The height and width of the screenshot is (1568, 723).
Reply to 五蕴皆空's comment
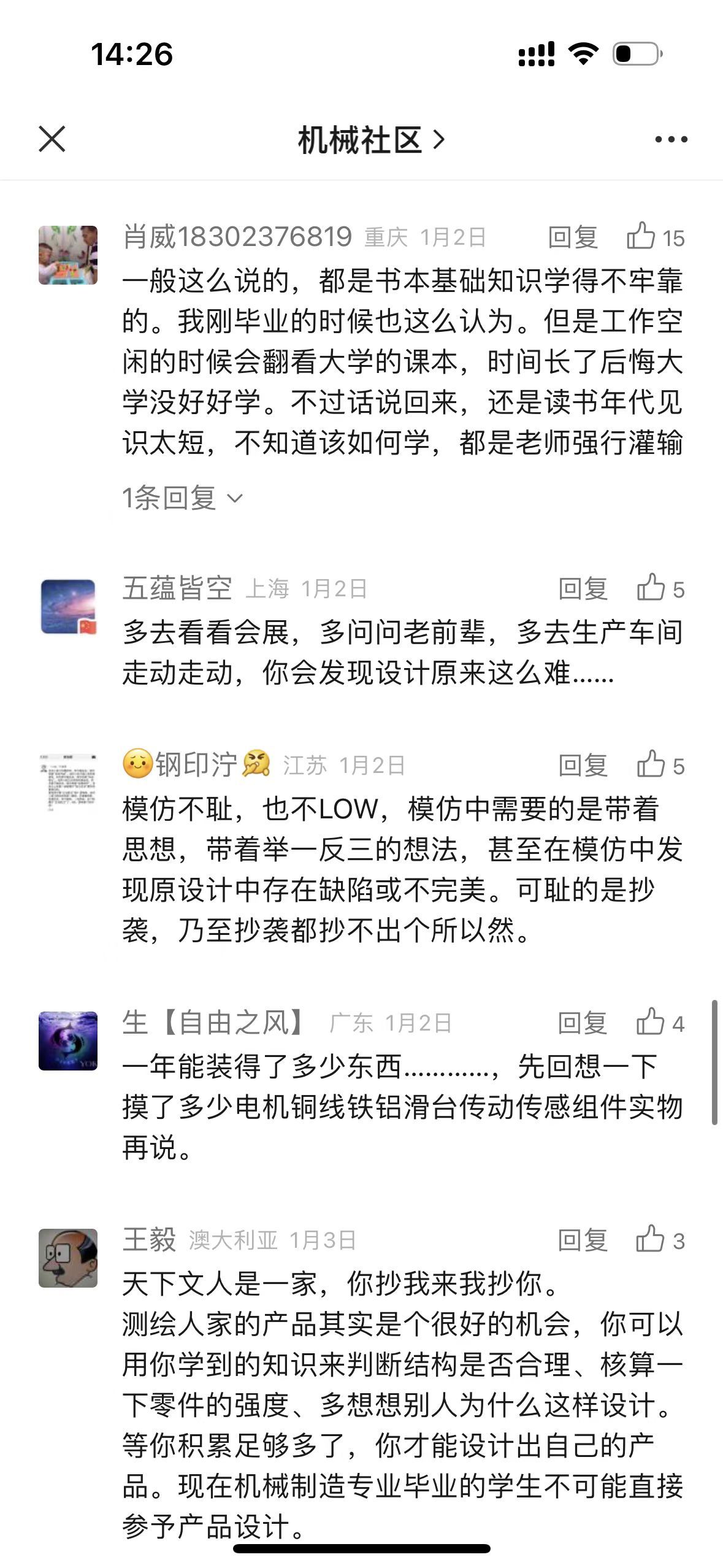pos(583,589)
